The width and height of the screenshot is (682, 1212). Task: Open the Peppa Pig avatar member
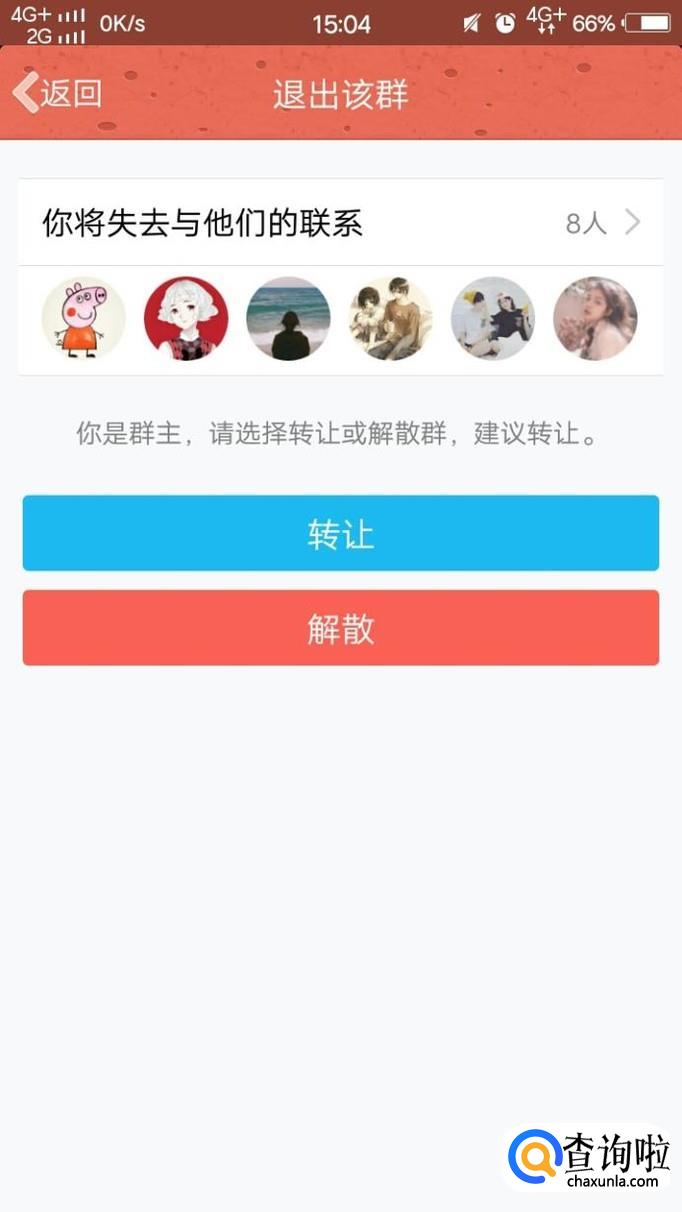[83, 319]
